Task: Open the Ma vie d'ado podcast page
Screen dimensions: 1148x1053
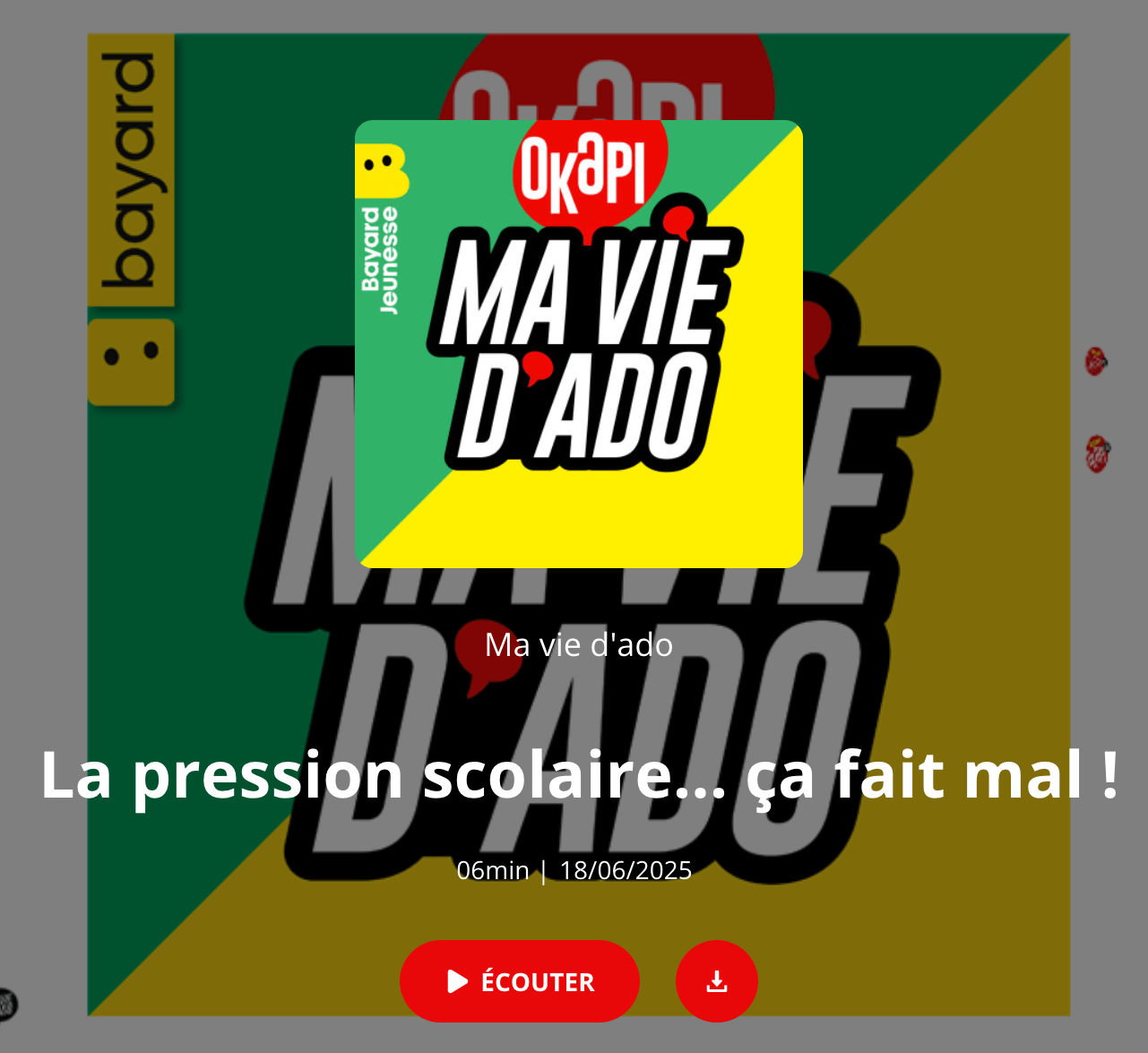Action: (578, 644)
